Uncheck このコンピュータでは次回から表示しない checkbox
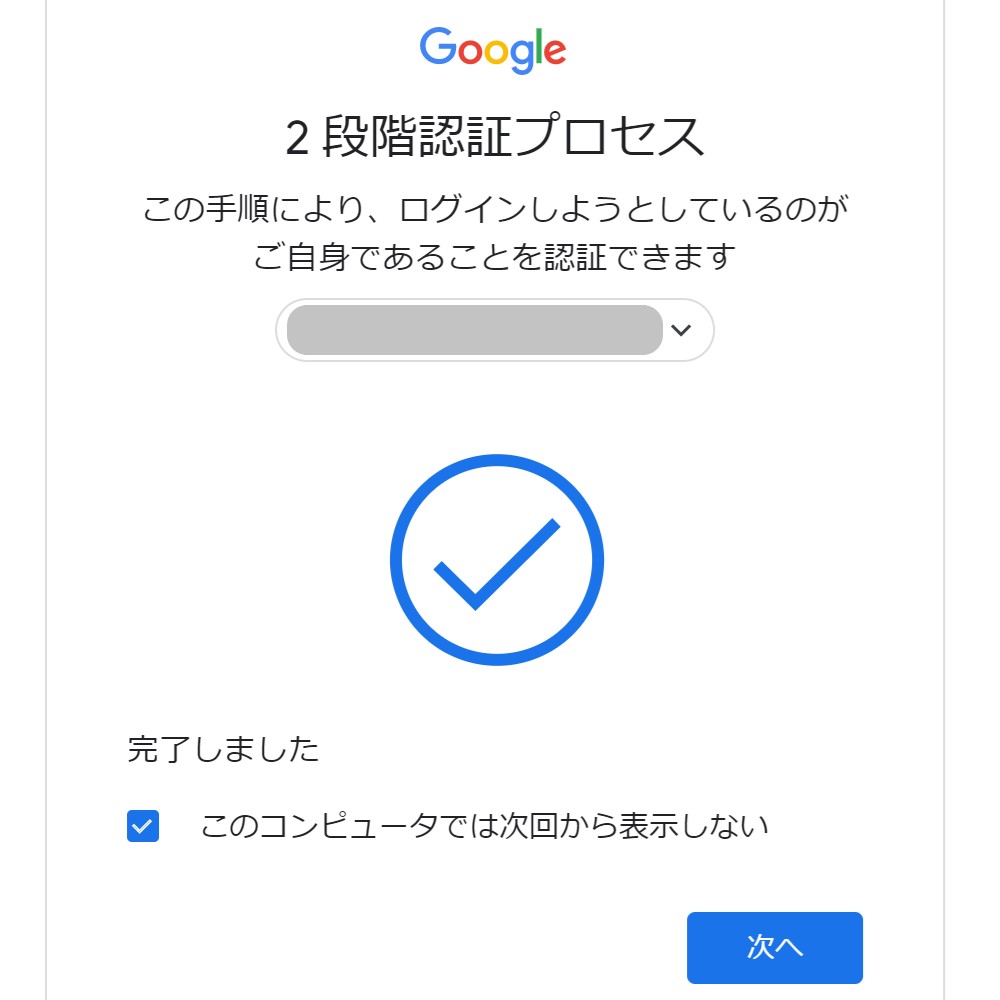Viewport: 1000px width, 1000px height. [143, 826]
